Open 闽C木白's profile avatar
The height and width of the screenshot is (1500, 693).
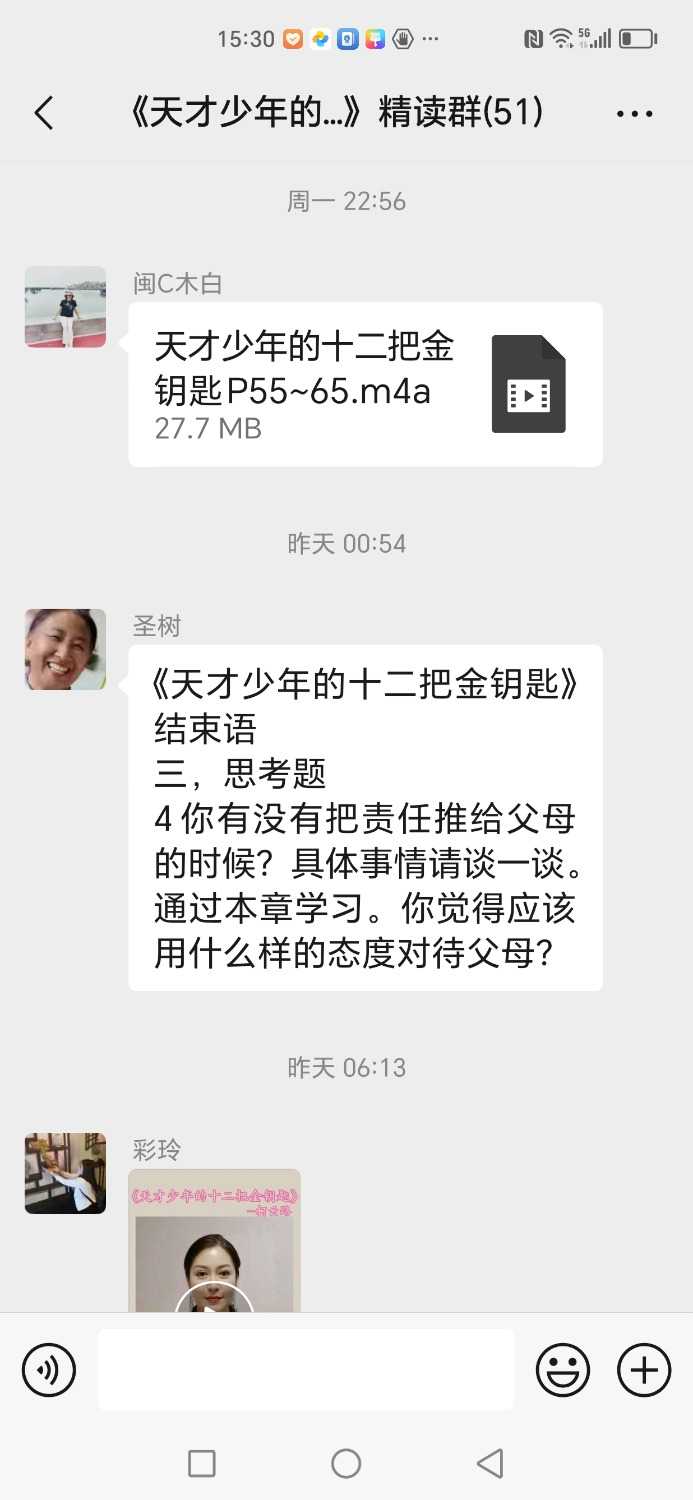tap(65, 307)
